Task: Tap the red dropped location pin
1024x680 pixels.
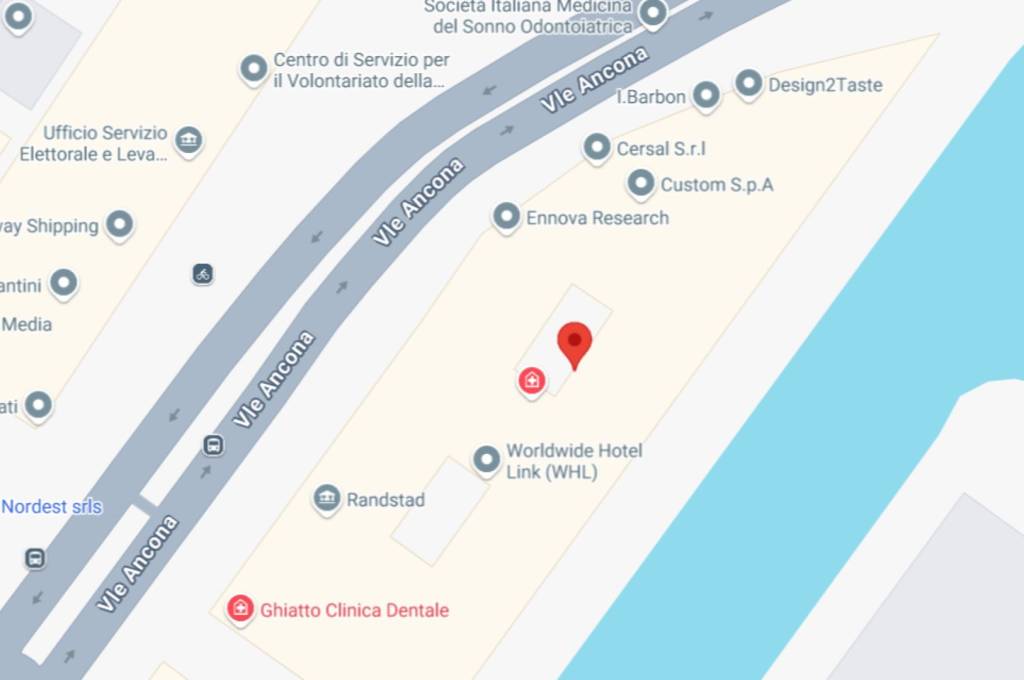Action: [x=574, y=344]
